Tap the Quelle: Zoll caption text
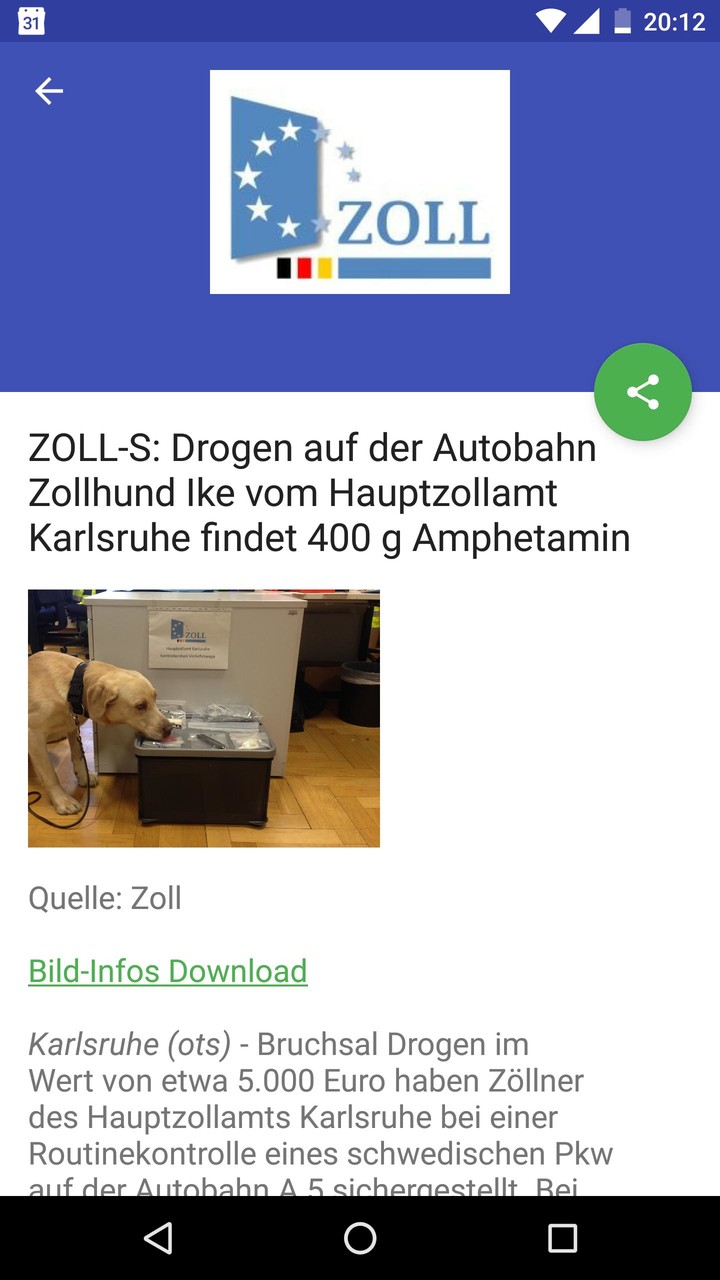Screen dimensions: 720x1280 [x=105, y=898]
